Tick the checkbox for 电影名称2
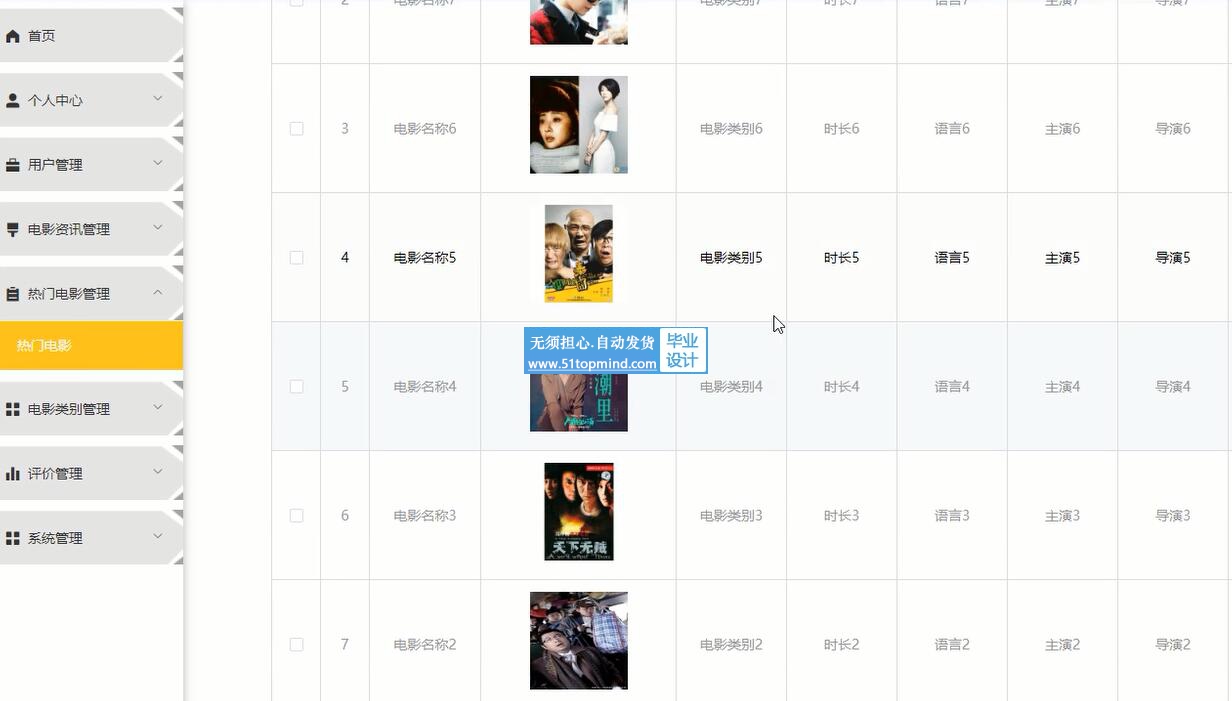 click(296, 645)
